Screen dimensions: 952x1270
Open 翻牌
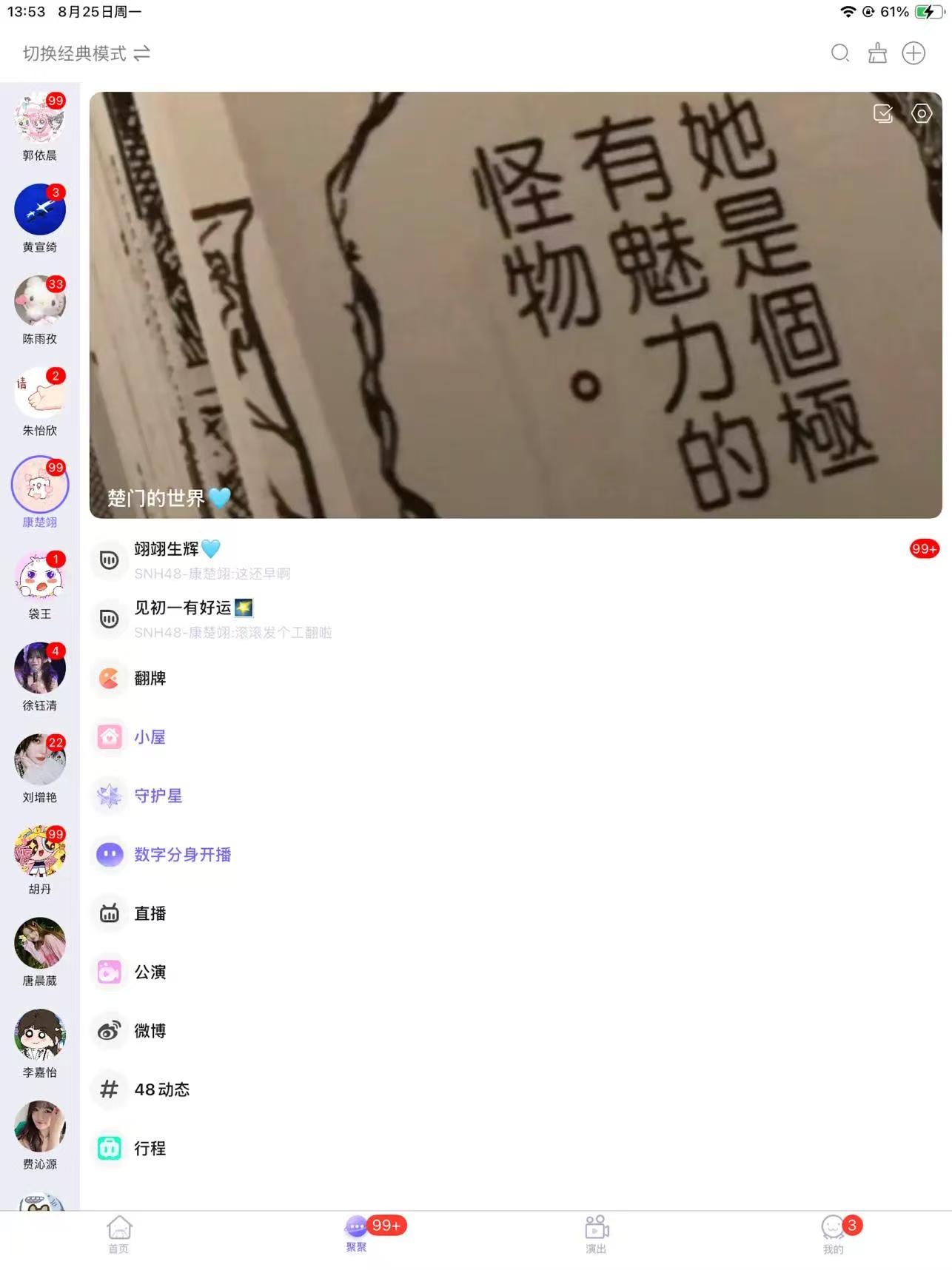tap(150, 678)
